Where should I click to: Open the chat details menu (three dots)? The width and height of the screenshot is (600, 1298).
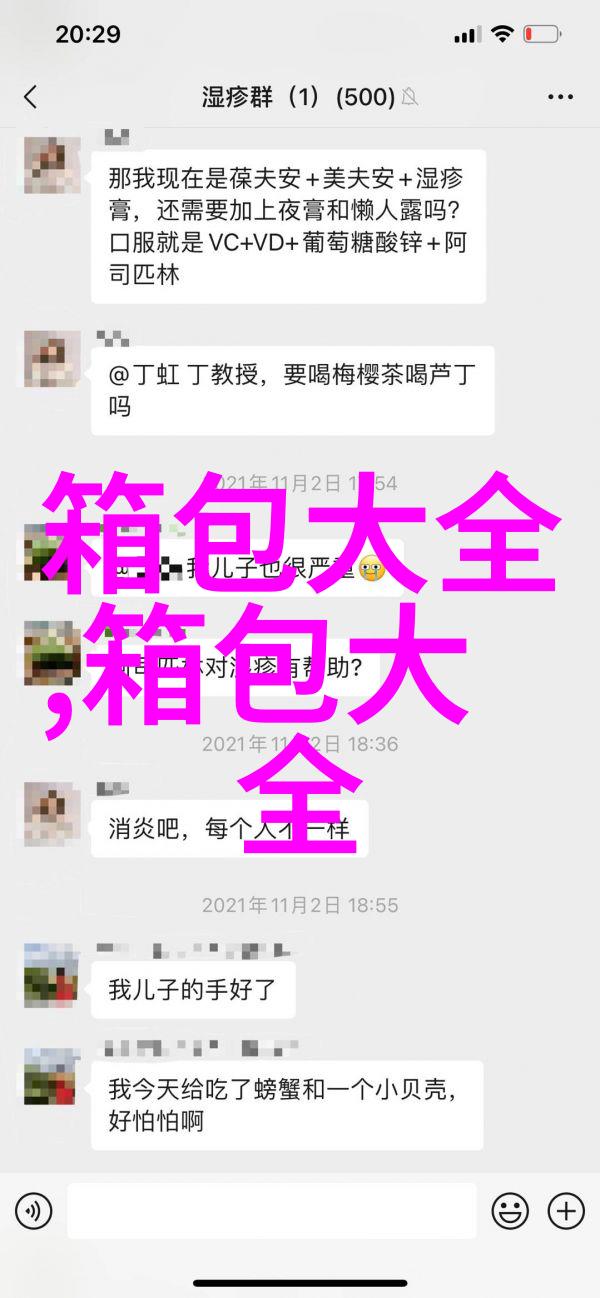(x=560, y=97)
